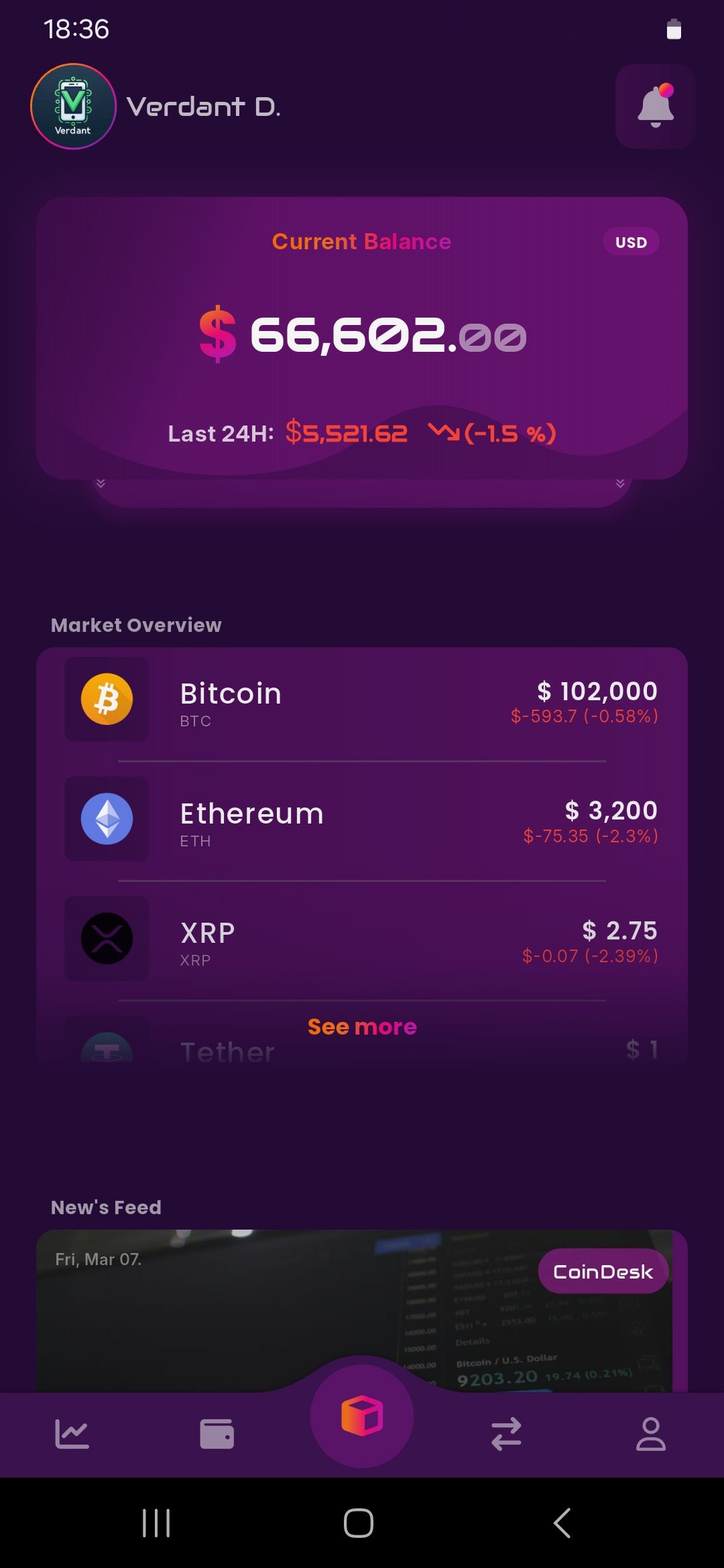
Task: Tap the center cube home button
Action: coord(362,1415)
